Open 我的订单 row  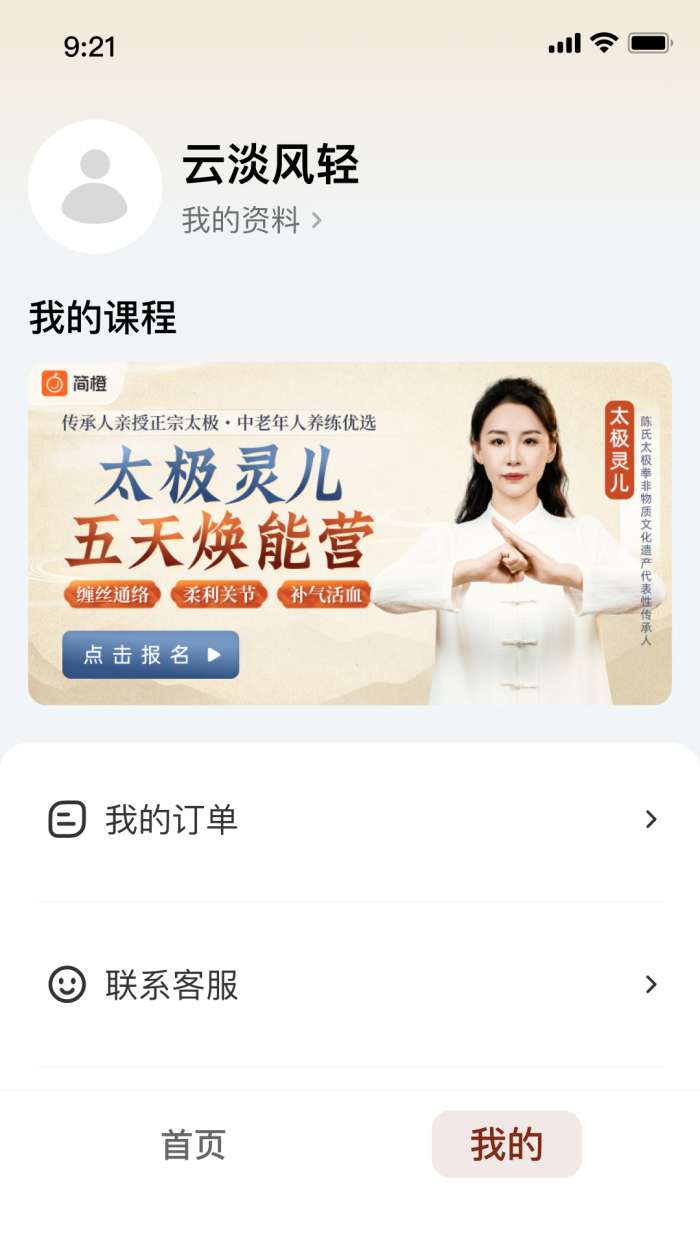tap(350, 820)
